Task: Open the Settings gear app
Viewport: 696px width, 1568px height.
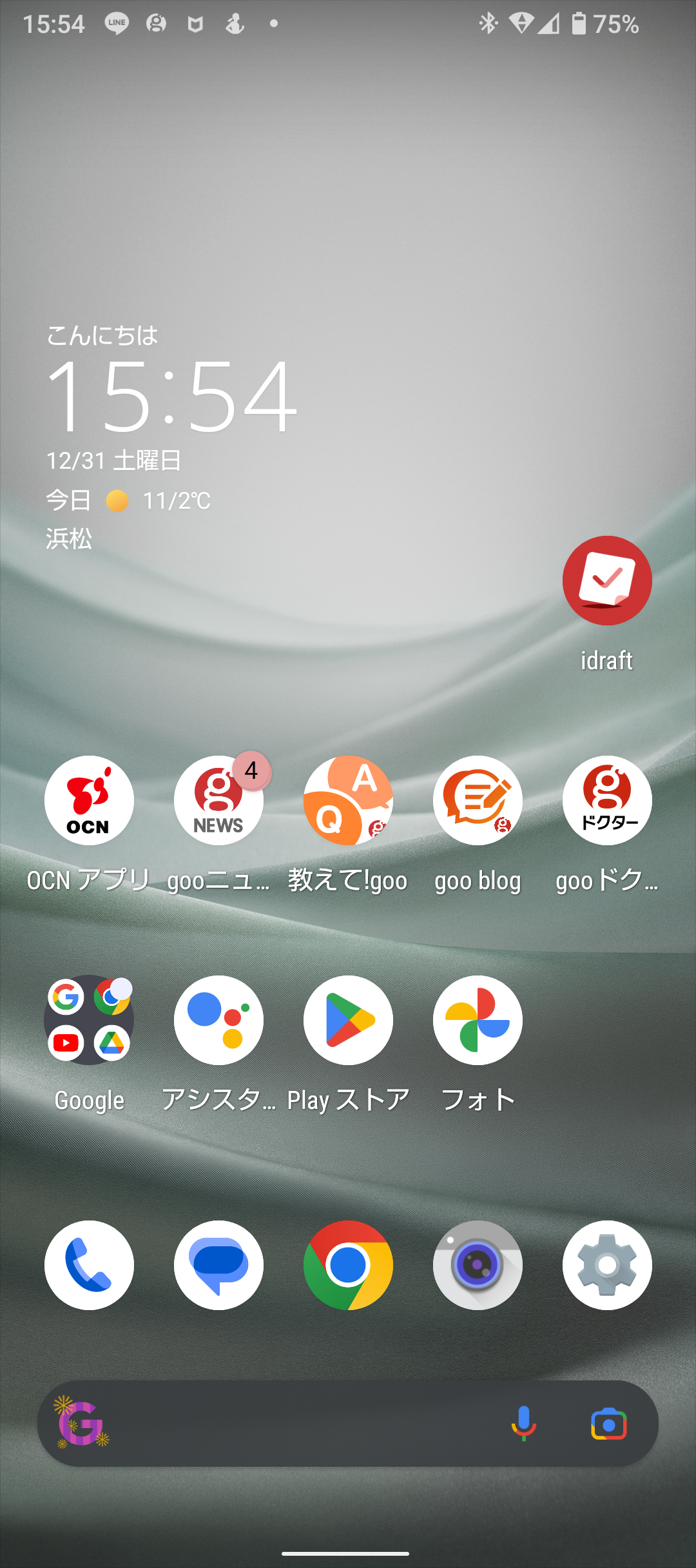Action: click(607, 1265)
